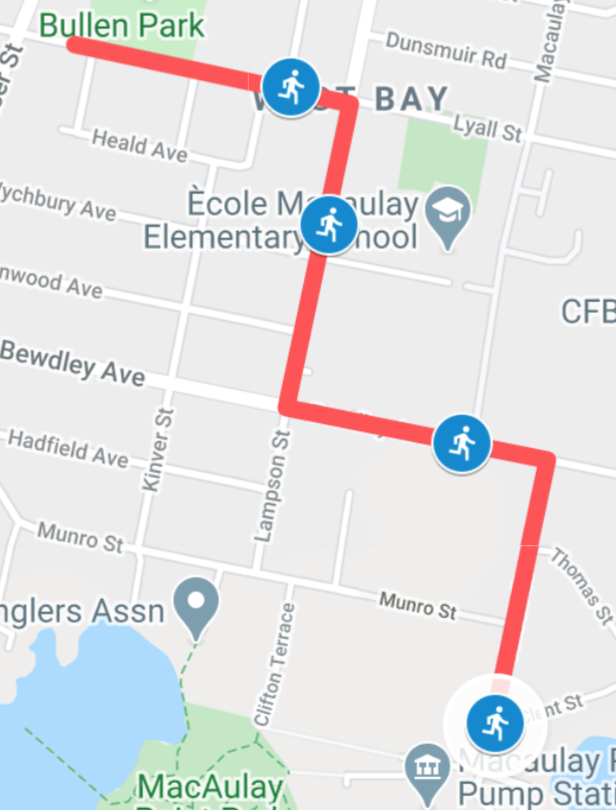Open the running marker between Lampson St and Thomas
Viewport: 616px width, 810px height.
(x=462, y=442)
